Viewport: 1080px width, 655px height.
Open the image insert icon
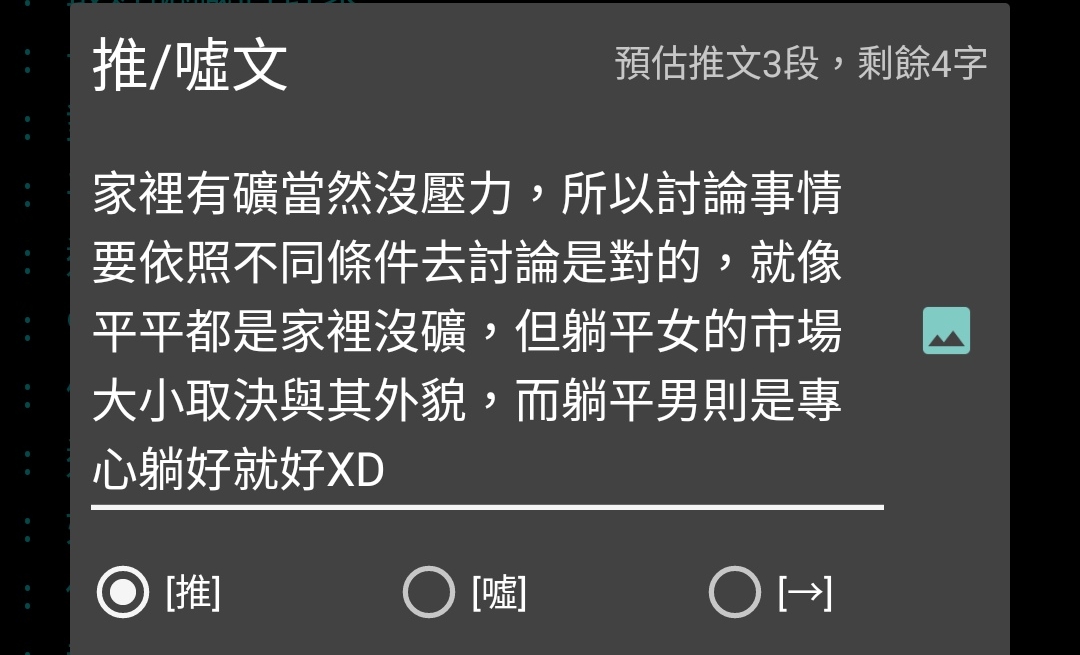[946, 331]
